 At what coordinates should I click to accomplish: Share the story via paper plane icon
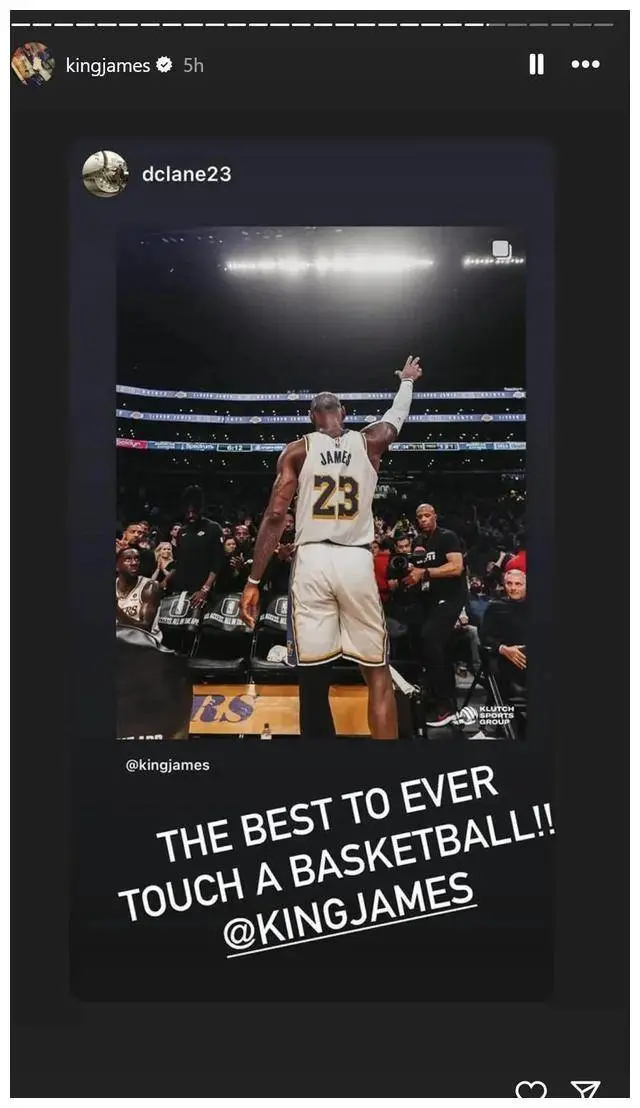tap(585, 1092)
